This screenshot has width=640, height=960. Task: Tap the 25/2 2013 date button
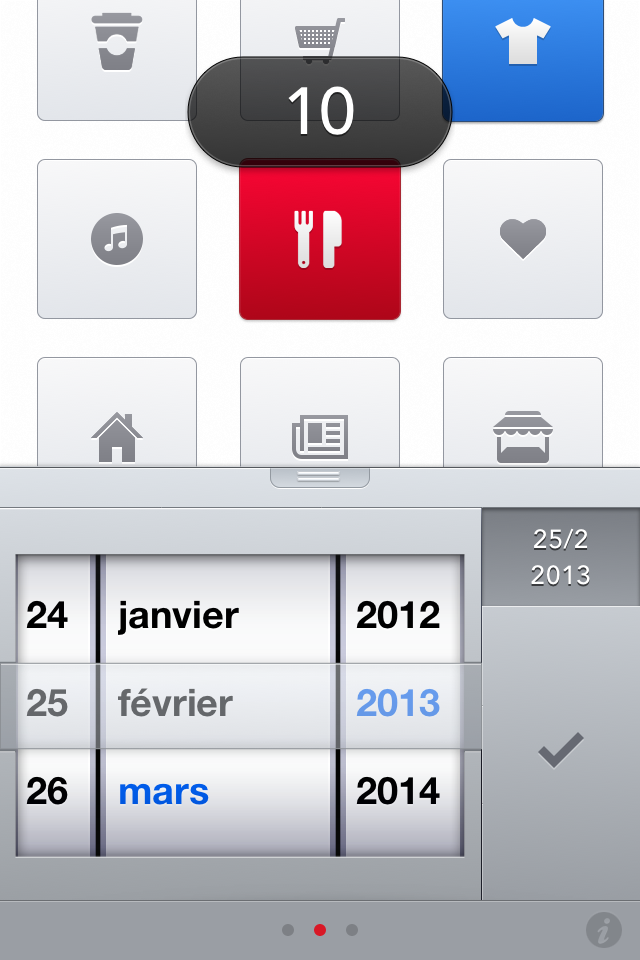(x=560, y=557)
